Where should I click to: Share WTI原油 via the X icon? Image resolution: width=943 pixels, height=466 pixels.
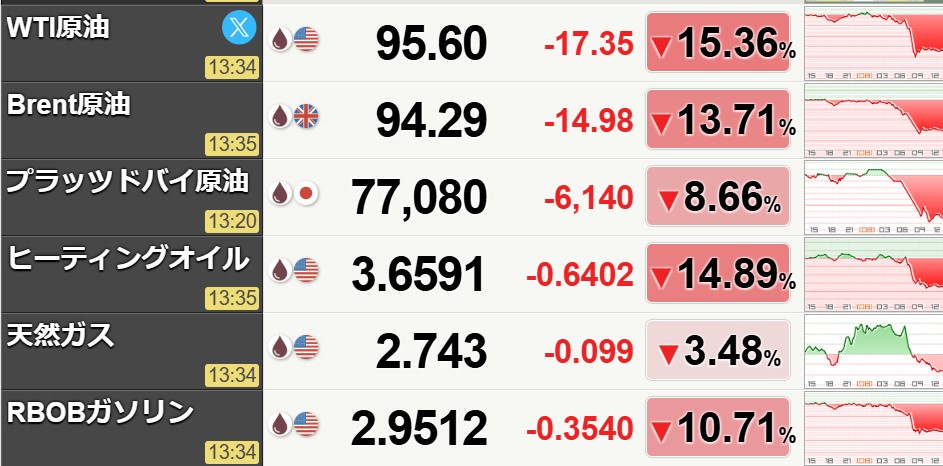(239, 29)
